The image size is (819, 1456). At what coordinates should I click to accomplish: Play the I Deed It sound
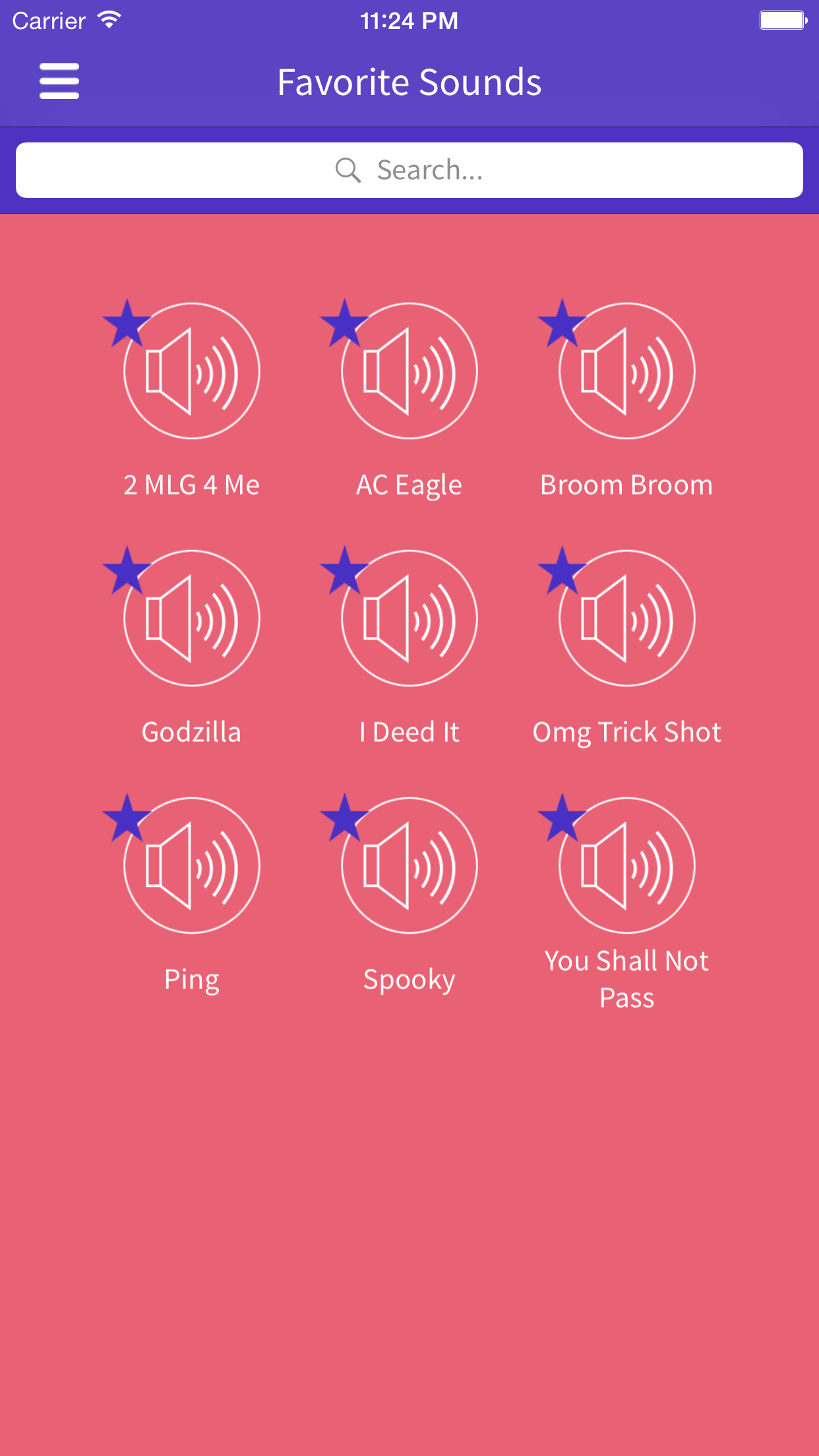click(x=409, y=618)
